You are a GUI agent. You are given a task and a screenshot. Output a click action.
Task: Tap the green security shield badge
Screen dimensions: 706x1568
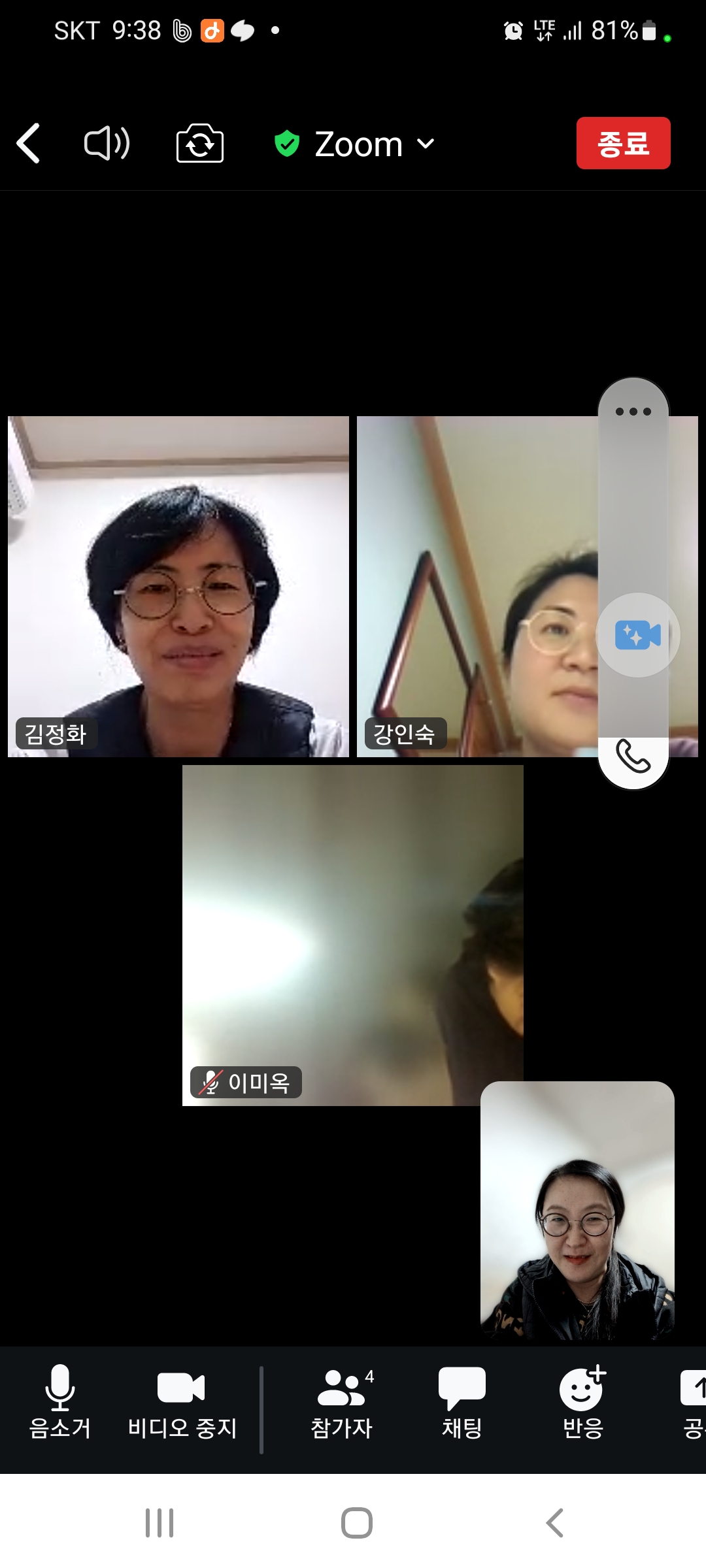pyautogui.click(x=288, y=143)
